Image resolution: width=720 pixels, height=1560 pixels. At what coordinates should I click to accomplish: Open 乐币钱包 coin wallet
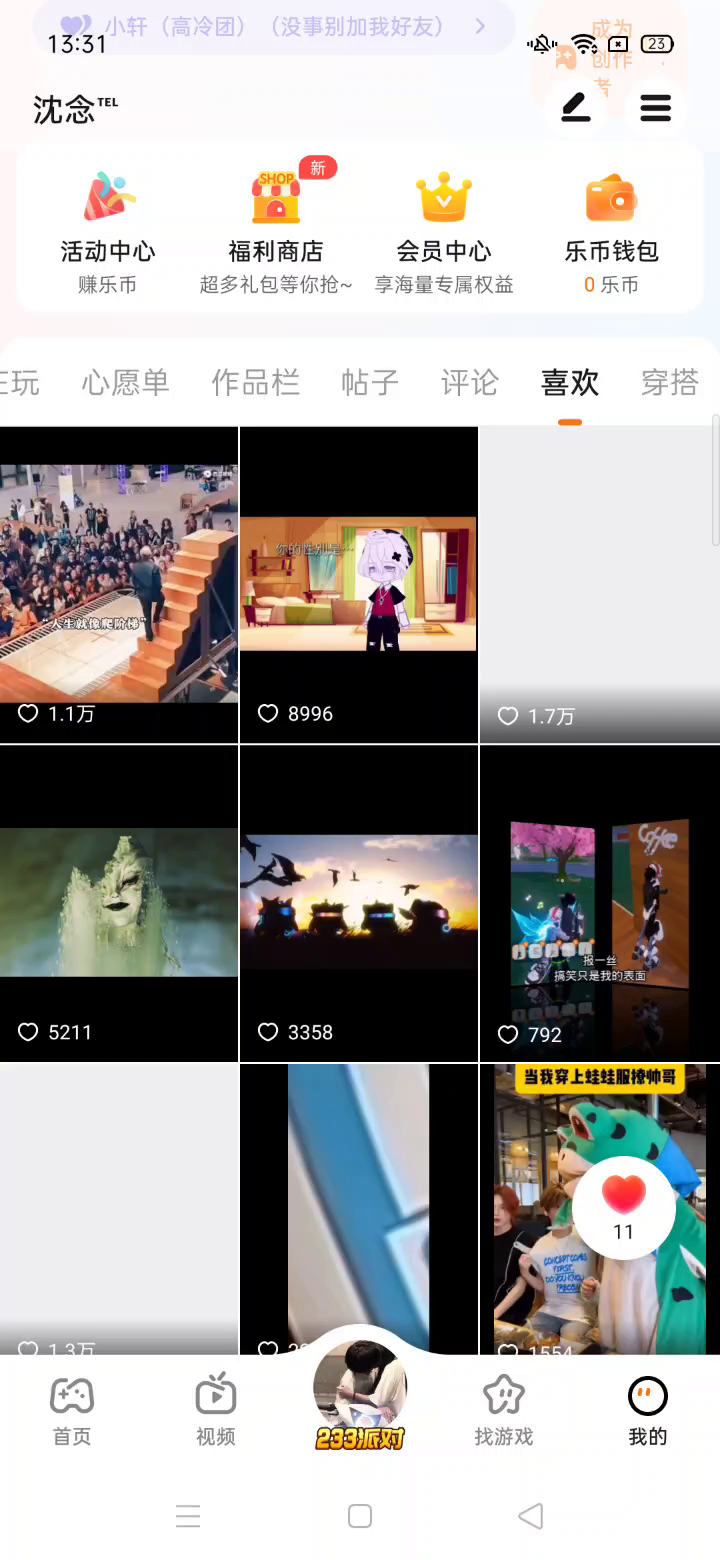pyautogui.click(x=611, y=230)
